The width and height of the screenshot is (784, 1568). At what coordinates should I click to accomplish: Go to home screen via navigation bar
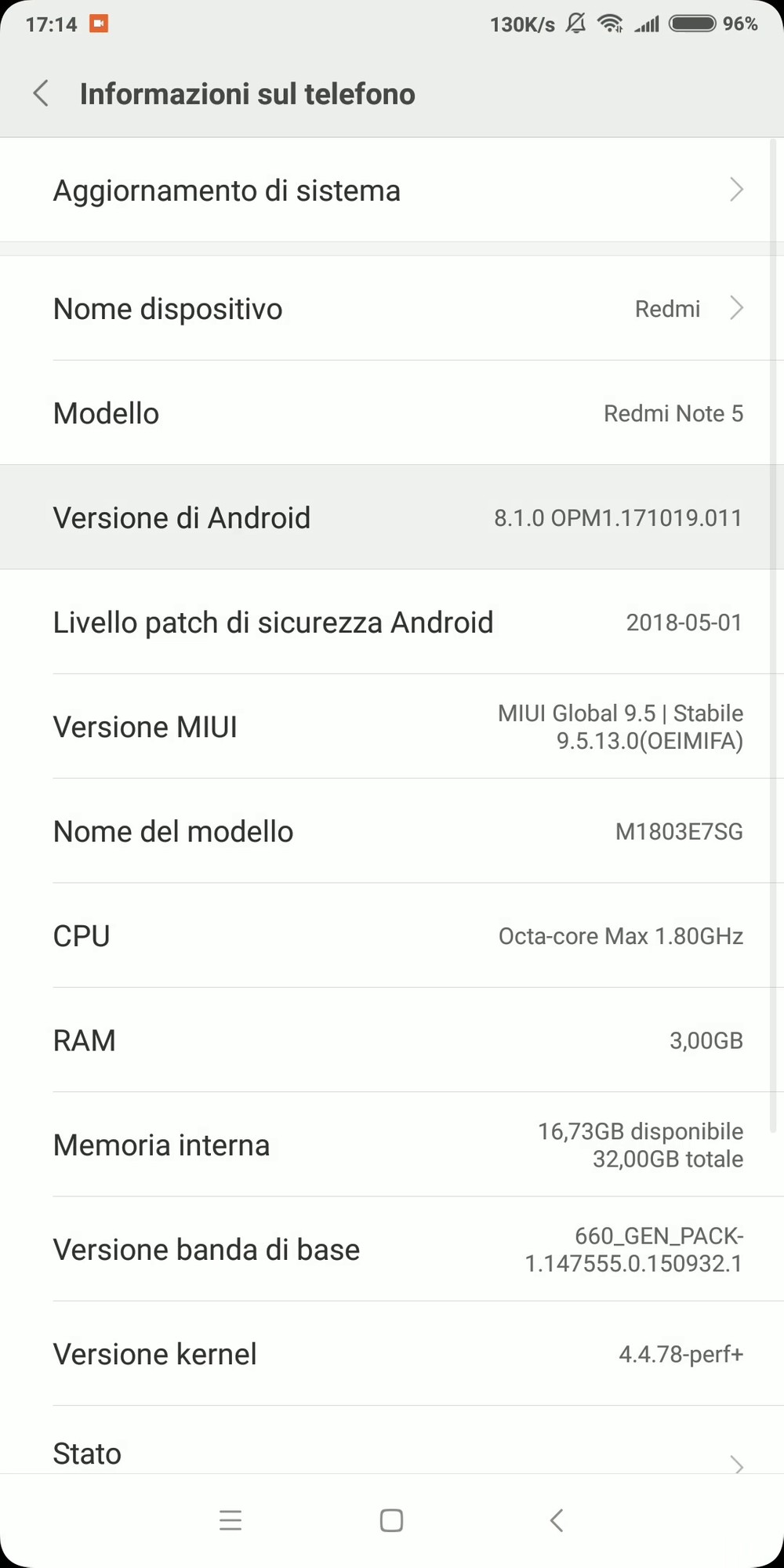coord(391,1520)
